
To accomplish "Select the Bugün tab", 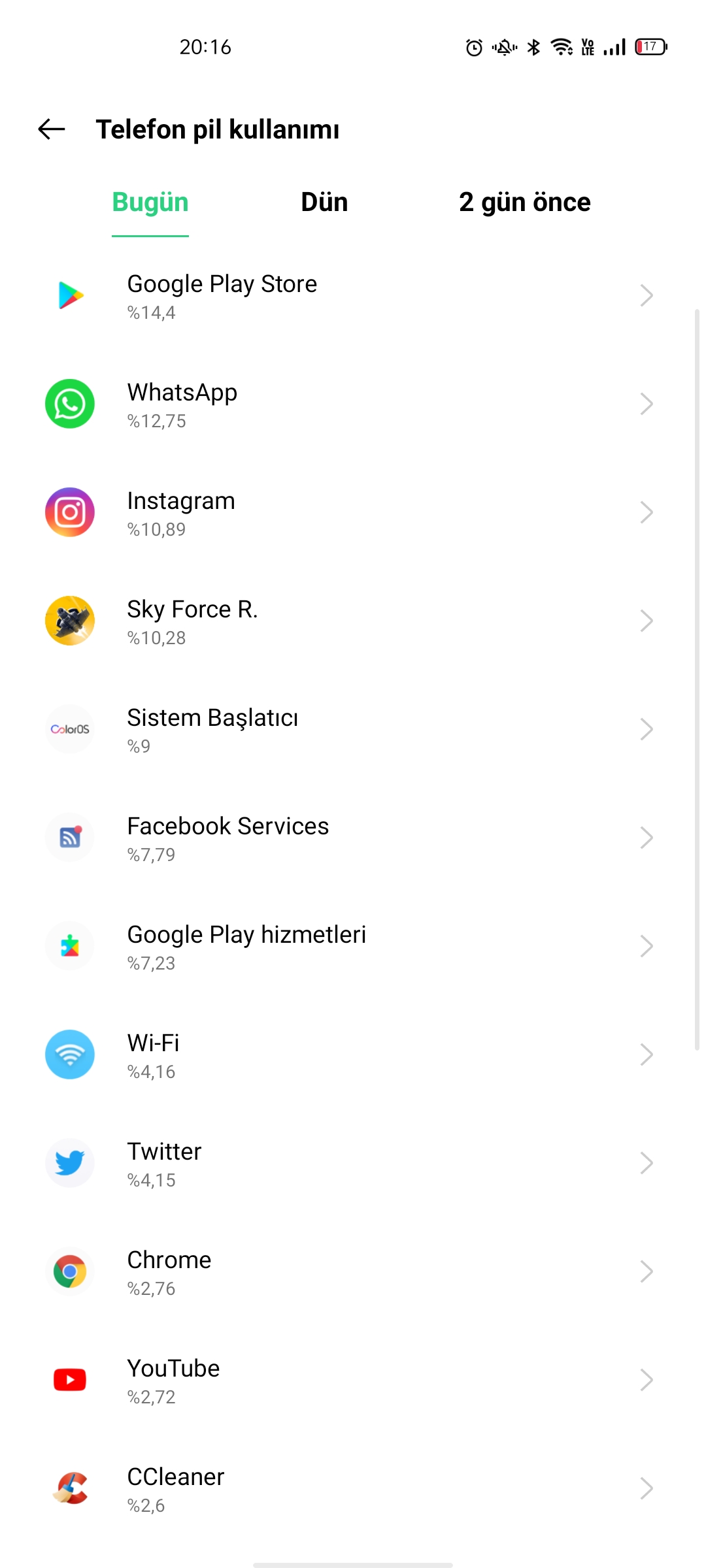I will point(150,202).
